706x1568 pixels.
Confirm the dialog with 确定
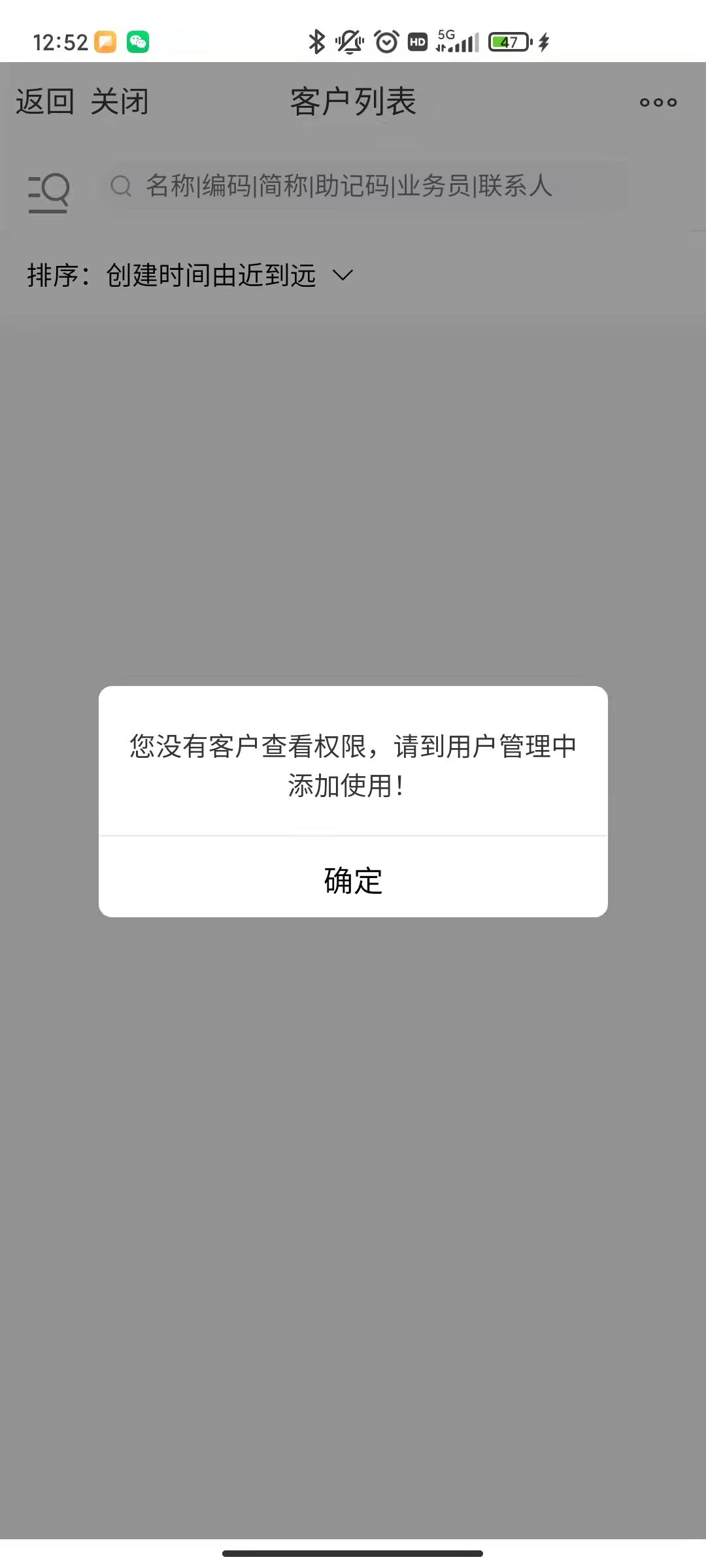coord(353,879)
